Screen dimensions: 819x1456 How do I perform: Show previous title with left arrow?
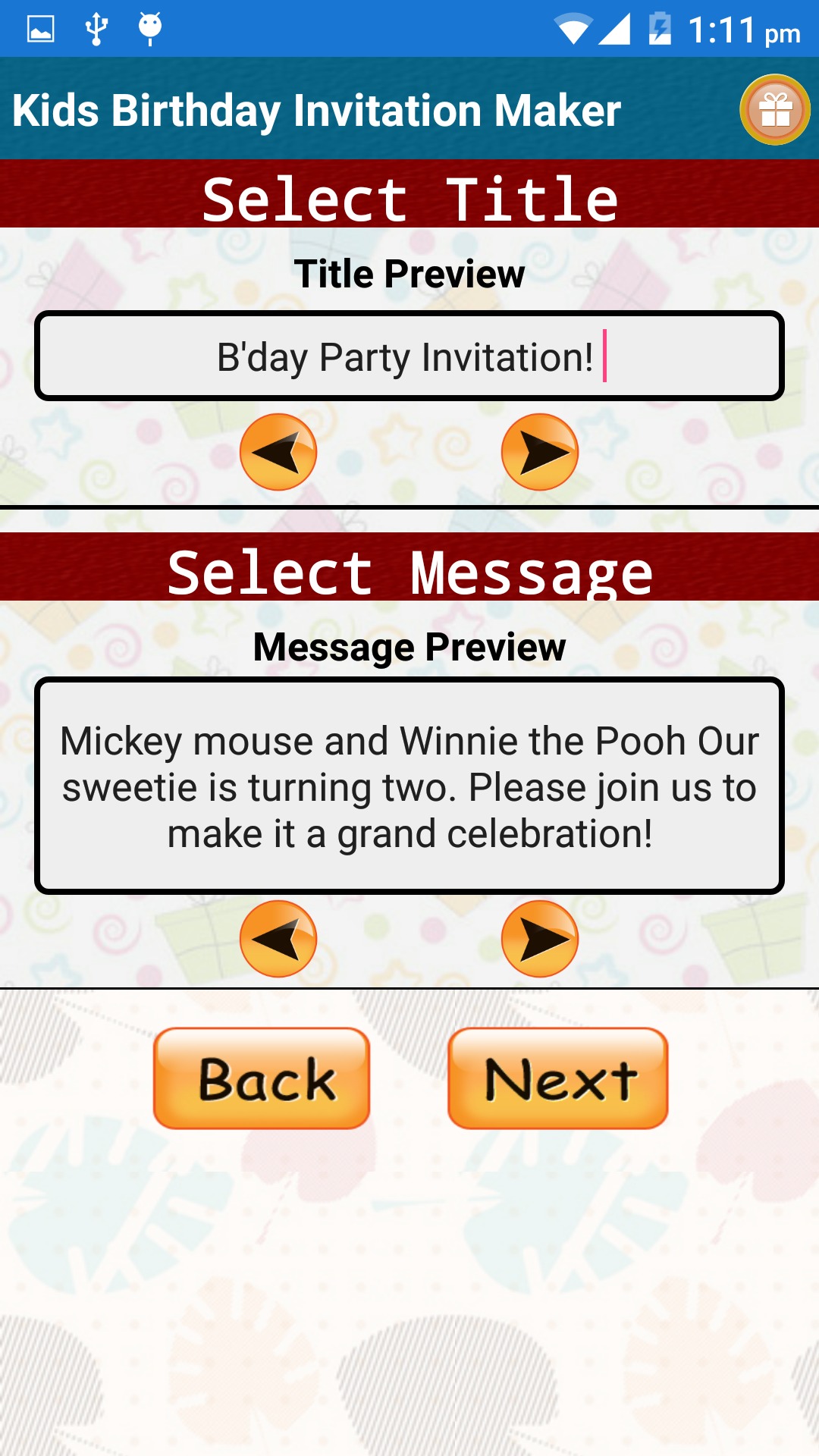278,452
